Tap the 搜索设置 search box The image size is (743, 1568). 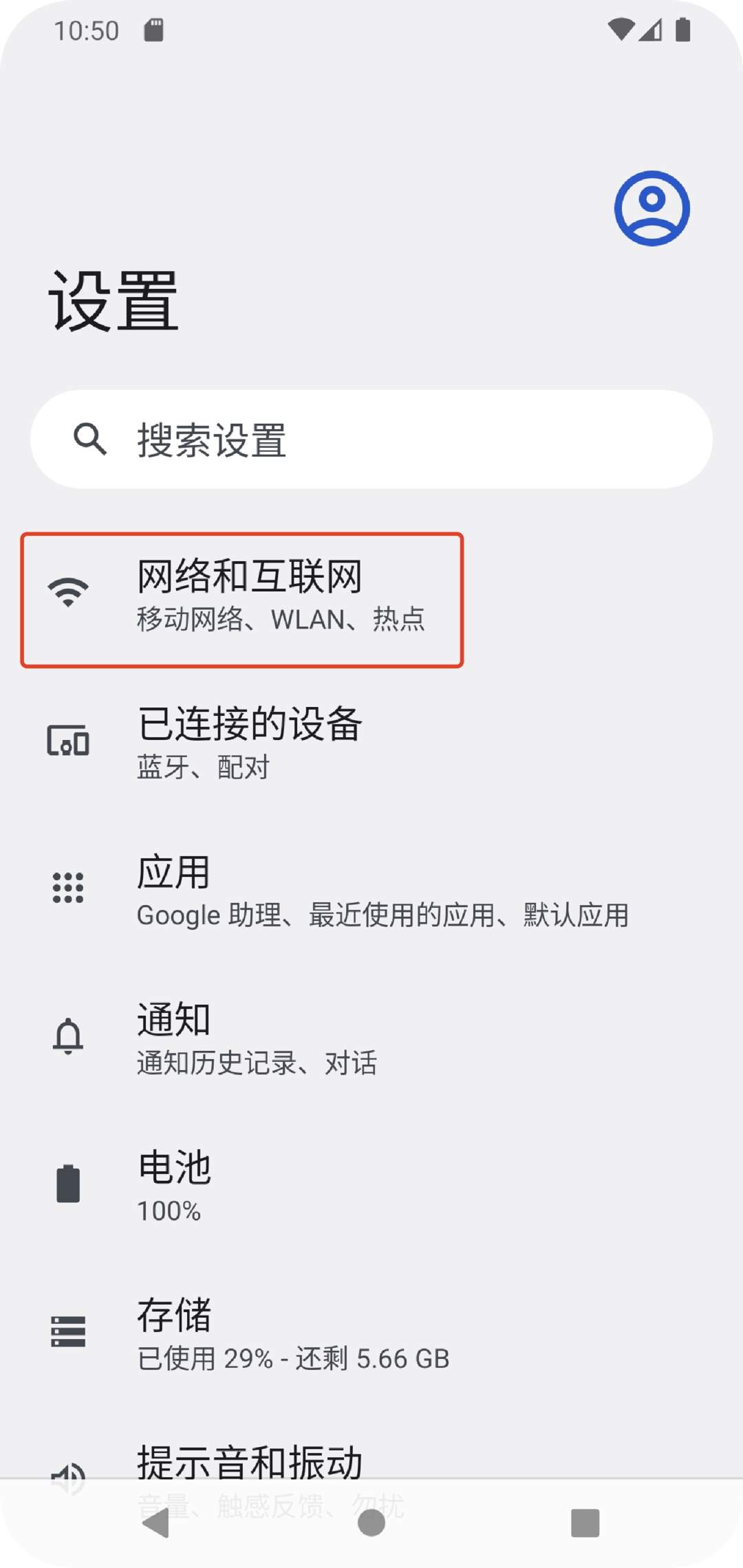(371, 439)
